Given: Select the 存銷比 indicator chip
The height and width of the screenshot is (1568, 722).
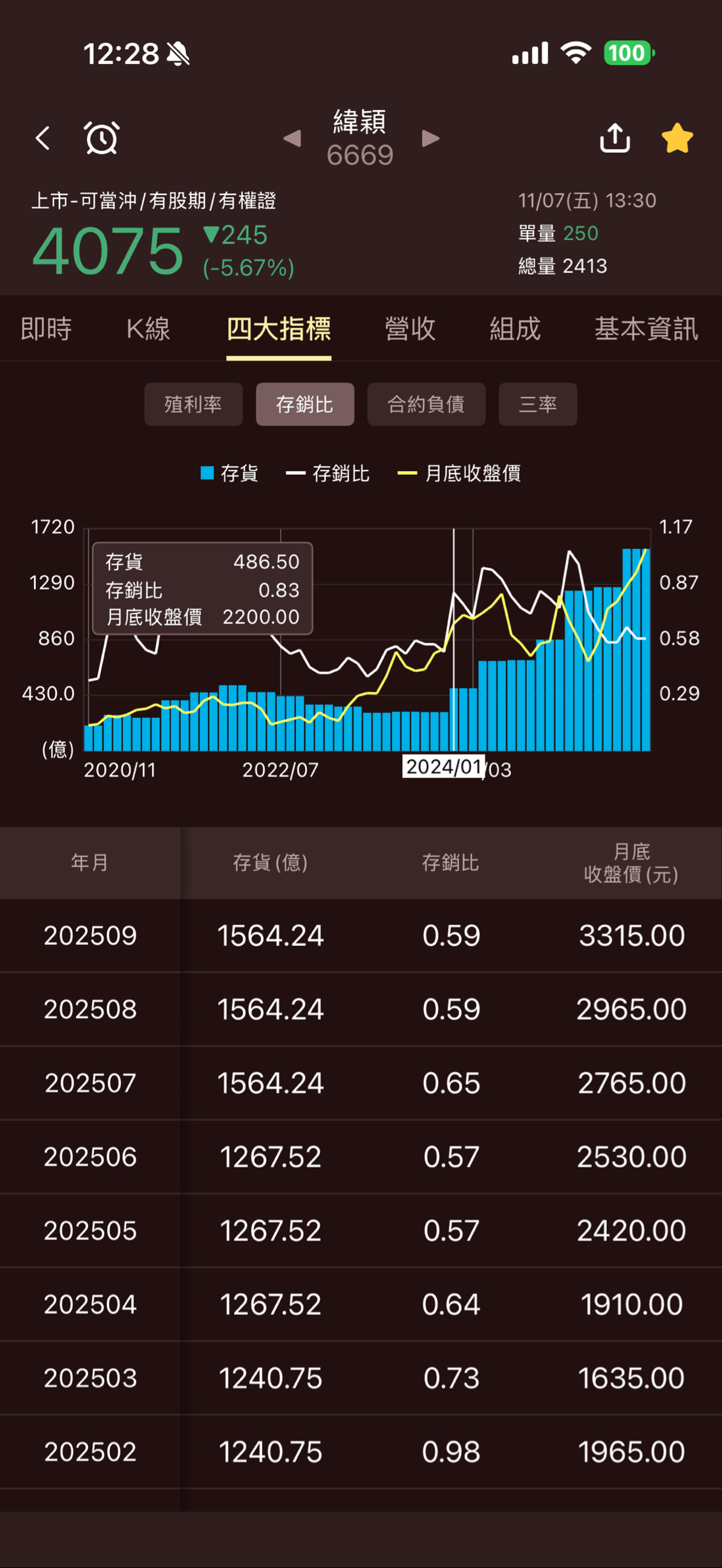Looking at the screenshot, I should tap(304, 404).
